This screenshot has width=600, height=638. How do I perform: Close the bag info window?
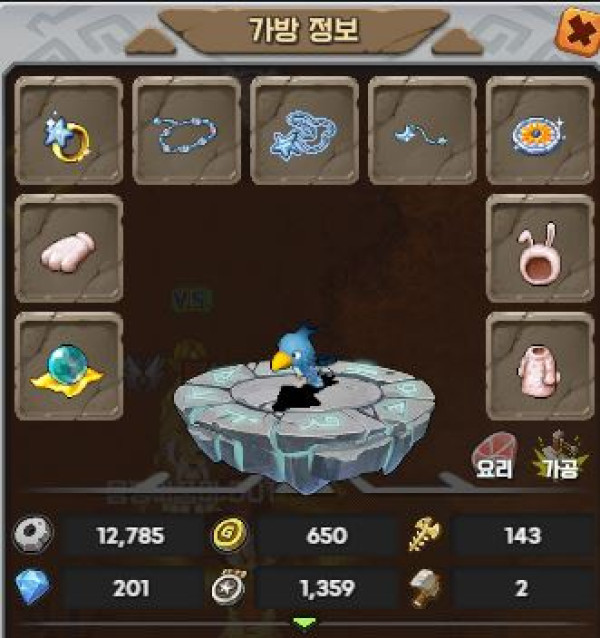(x=576, y=30)
